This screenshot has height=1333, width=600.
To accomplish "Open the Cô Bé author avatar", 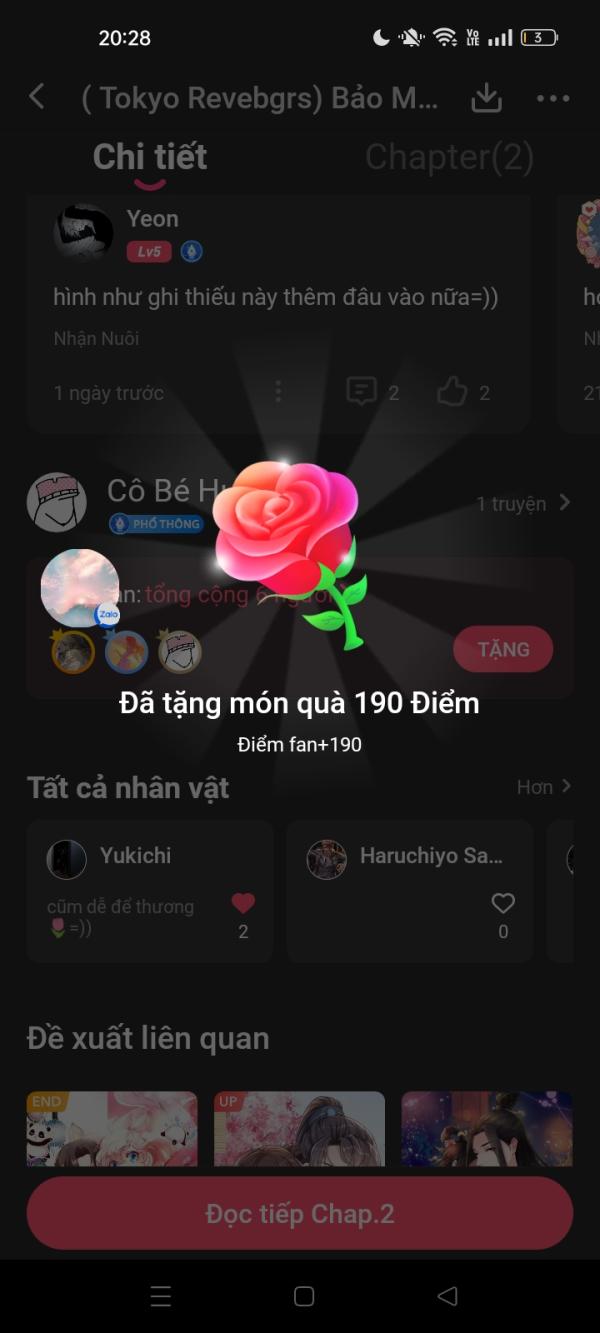I will point(56,502).
